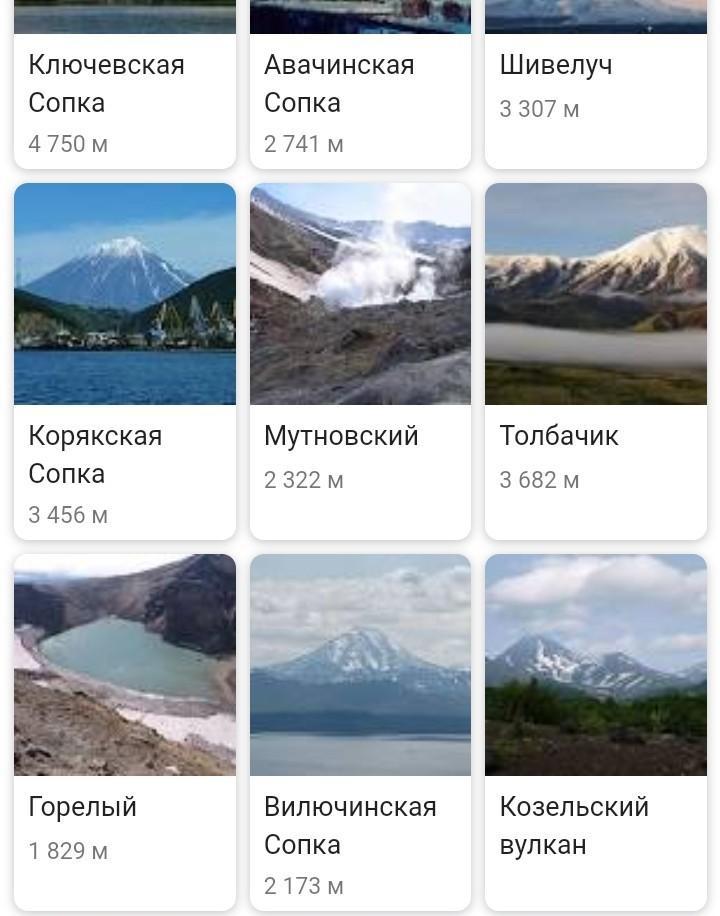720x916 pixels.
Task: Open the Мутновский volcano card
Action: tap(361, 362)
